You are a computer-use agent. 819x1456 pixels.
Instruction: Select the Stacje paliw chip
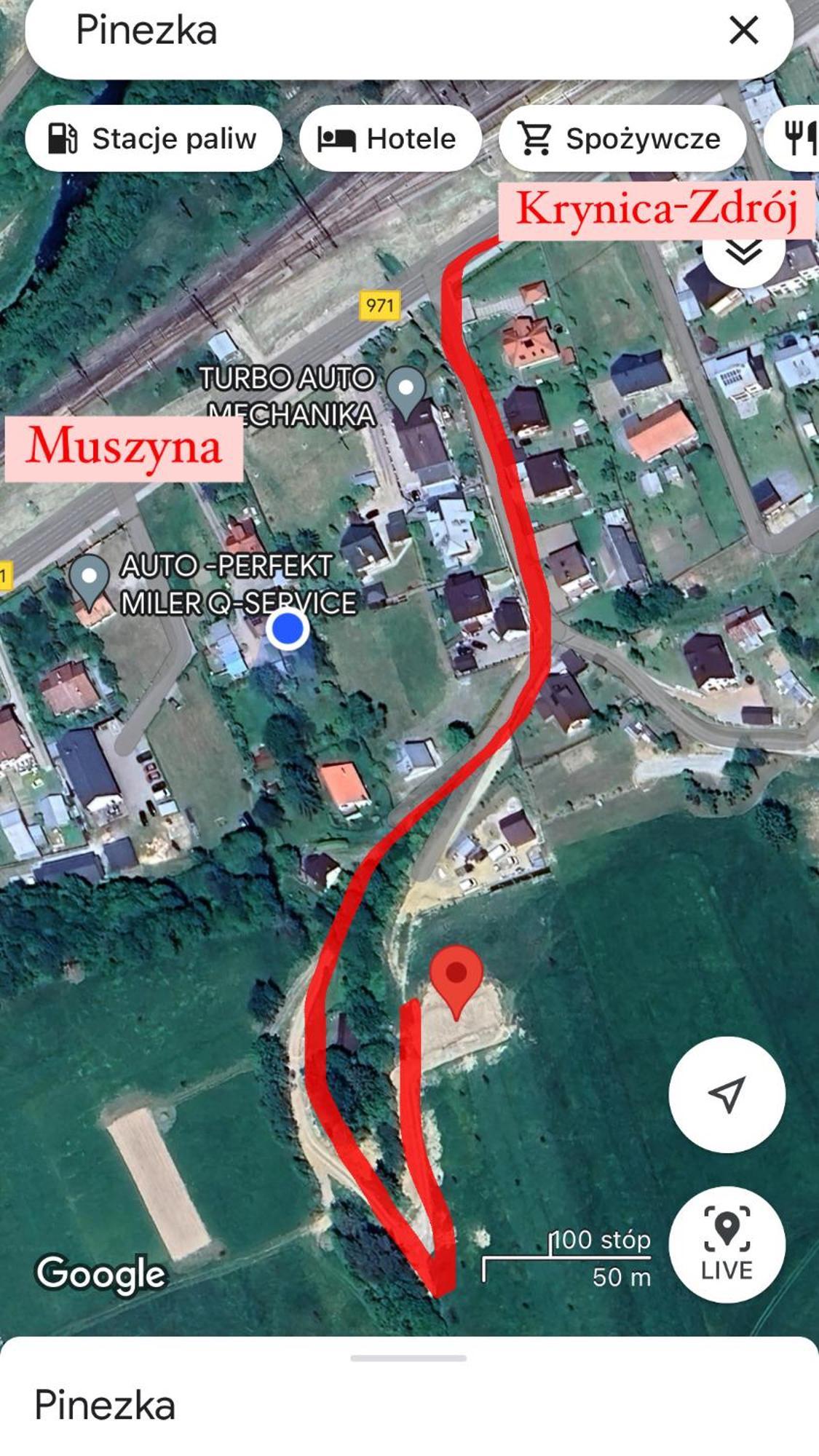pos(154,138)
